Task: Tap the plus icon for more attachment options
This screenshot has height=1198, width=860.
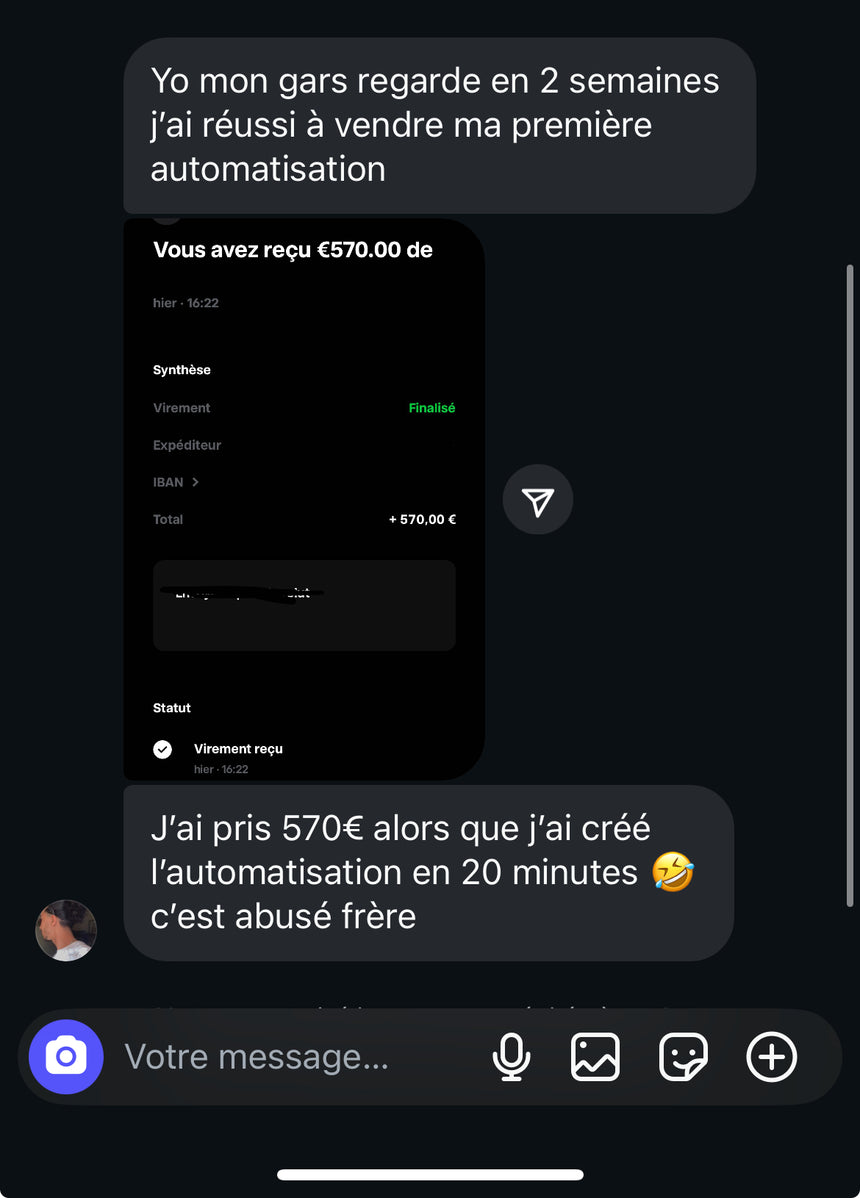Action: (770, 1056)
